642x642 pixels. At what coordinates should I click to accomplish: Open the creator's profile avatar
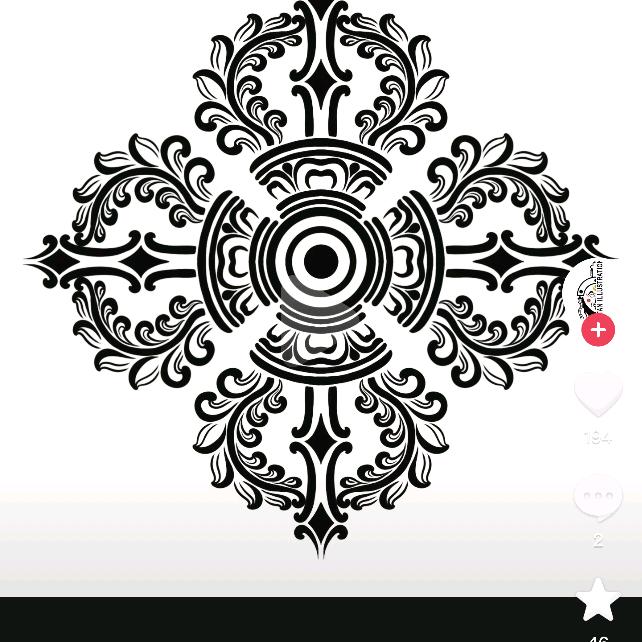click(x=597, y=290)
